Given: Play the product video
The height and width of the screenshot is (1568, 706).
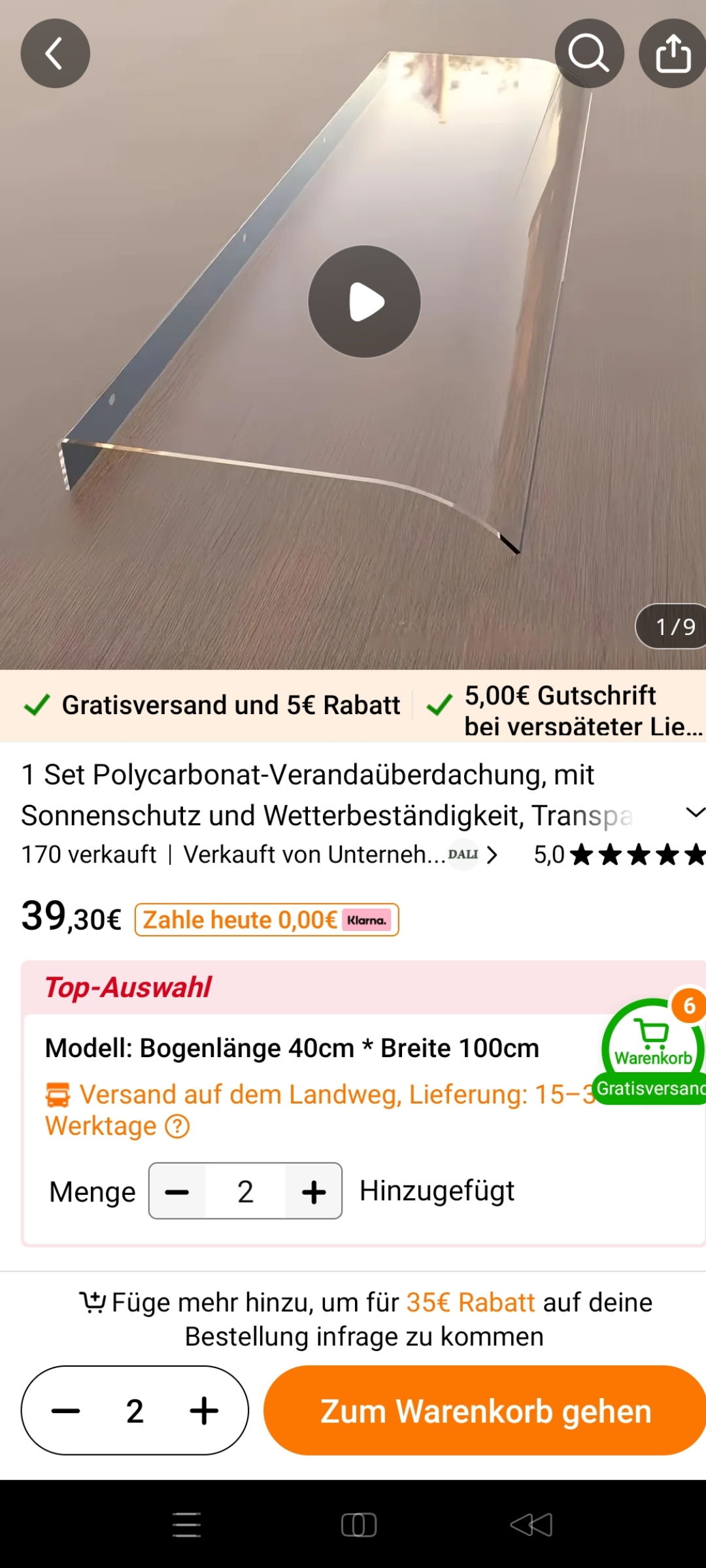Looking at the screenshot, I should (x=364, y=301).
